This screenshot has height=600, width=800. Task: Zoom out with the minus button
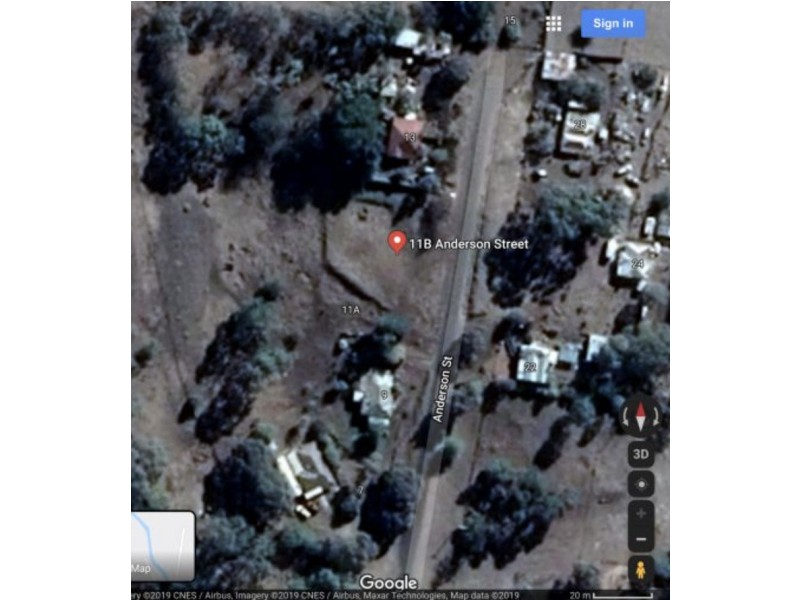point(641,540)
